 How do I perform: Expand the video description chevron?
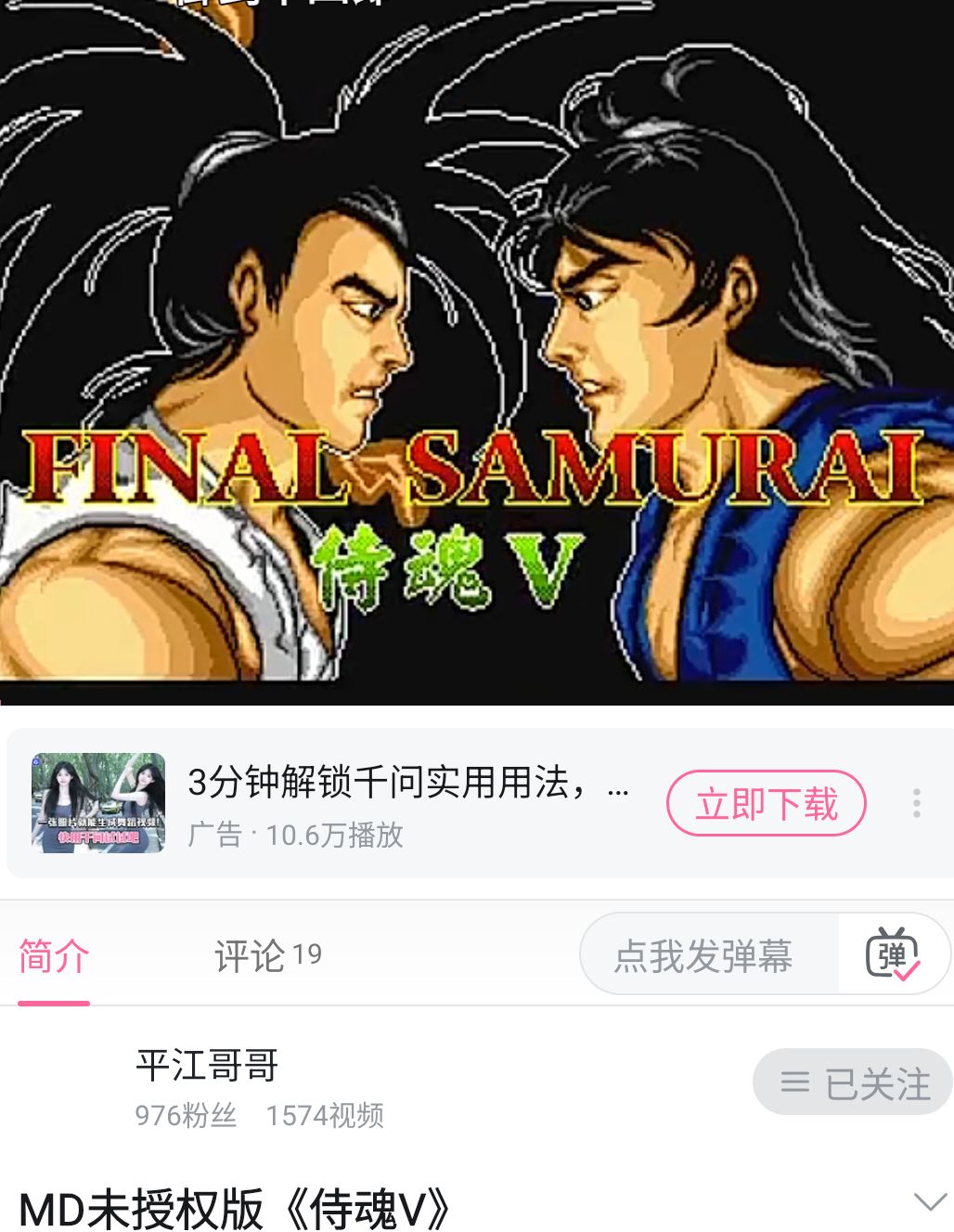(x=929, y=1202)
